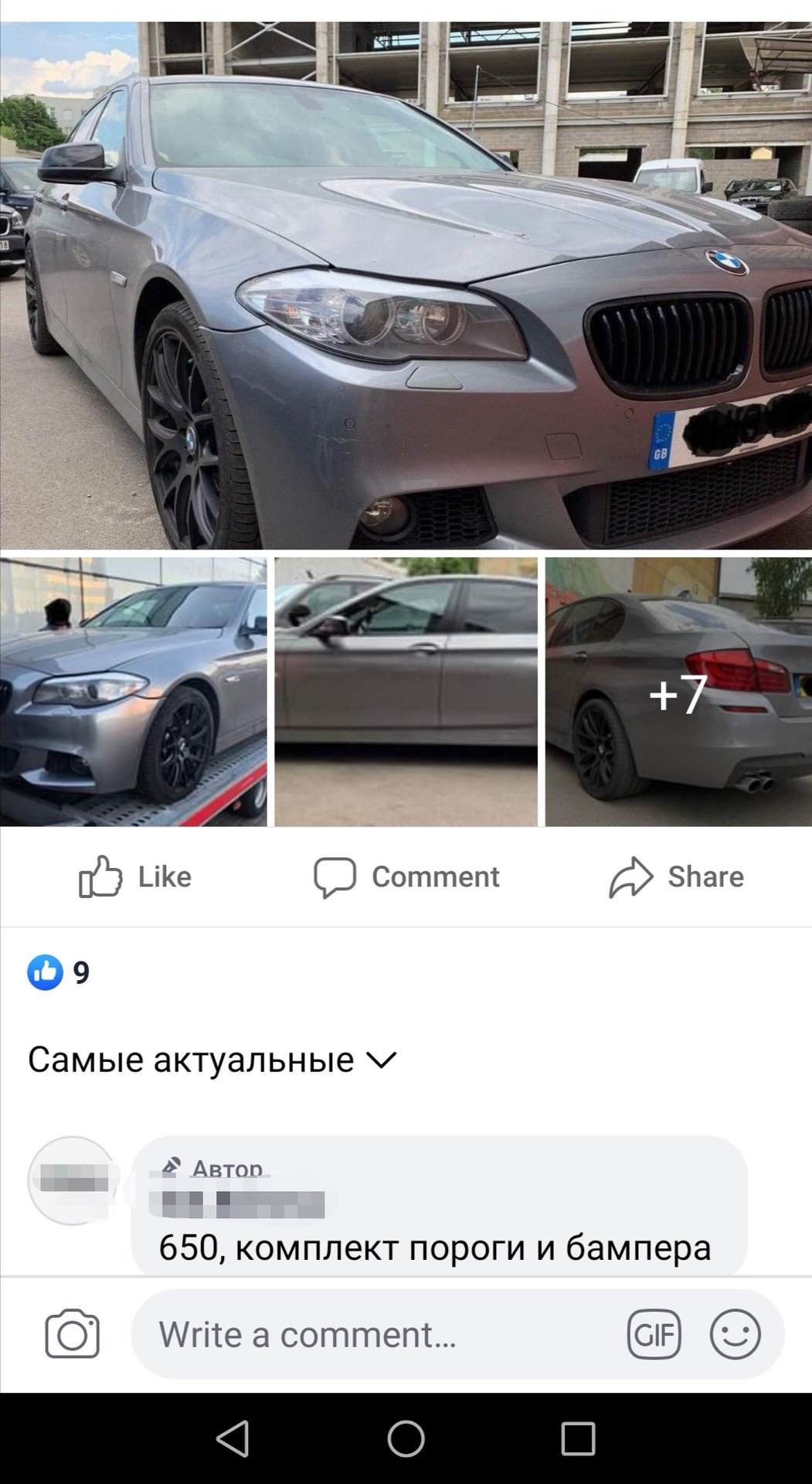Attach a photo with the camera icon

pyautogui.click(x=72, y=1334)
